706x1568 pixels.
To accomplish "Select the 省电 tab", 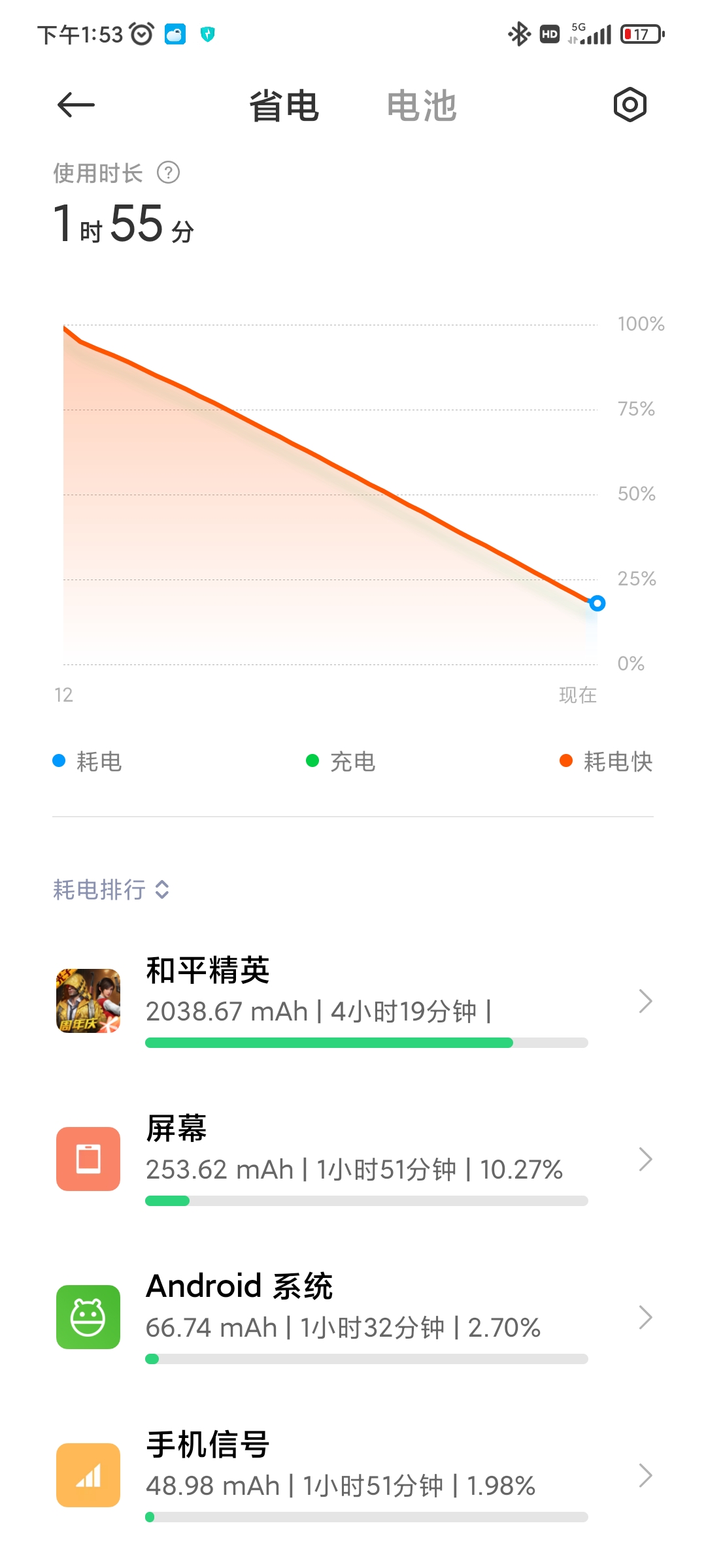I will (x=284, y=106).
